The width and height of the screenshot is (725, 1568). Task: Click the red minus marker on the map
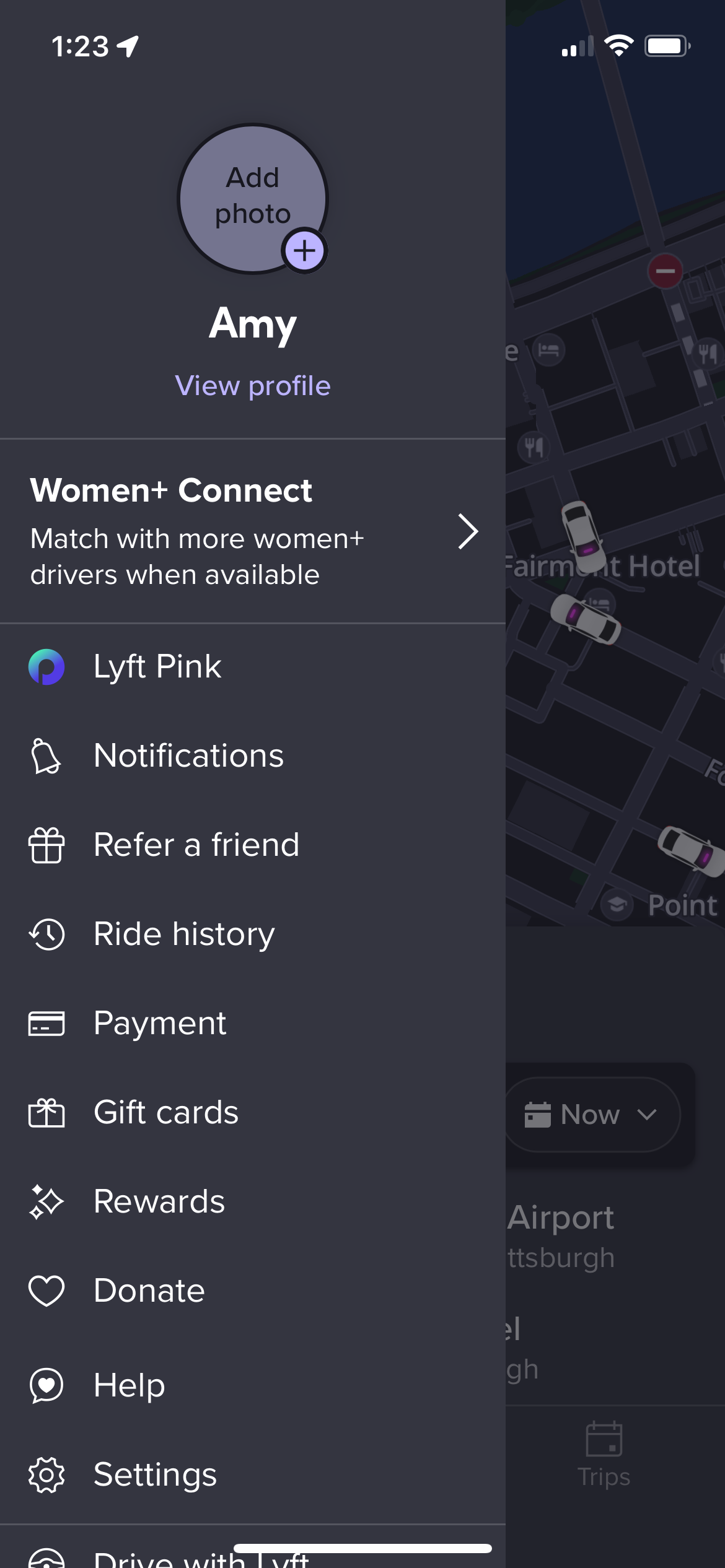click(x=664, y=271)
